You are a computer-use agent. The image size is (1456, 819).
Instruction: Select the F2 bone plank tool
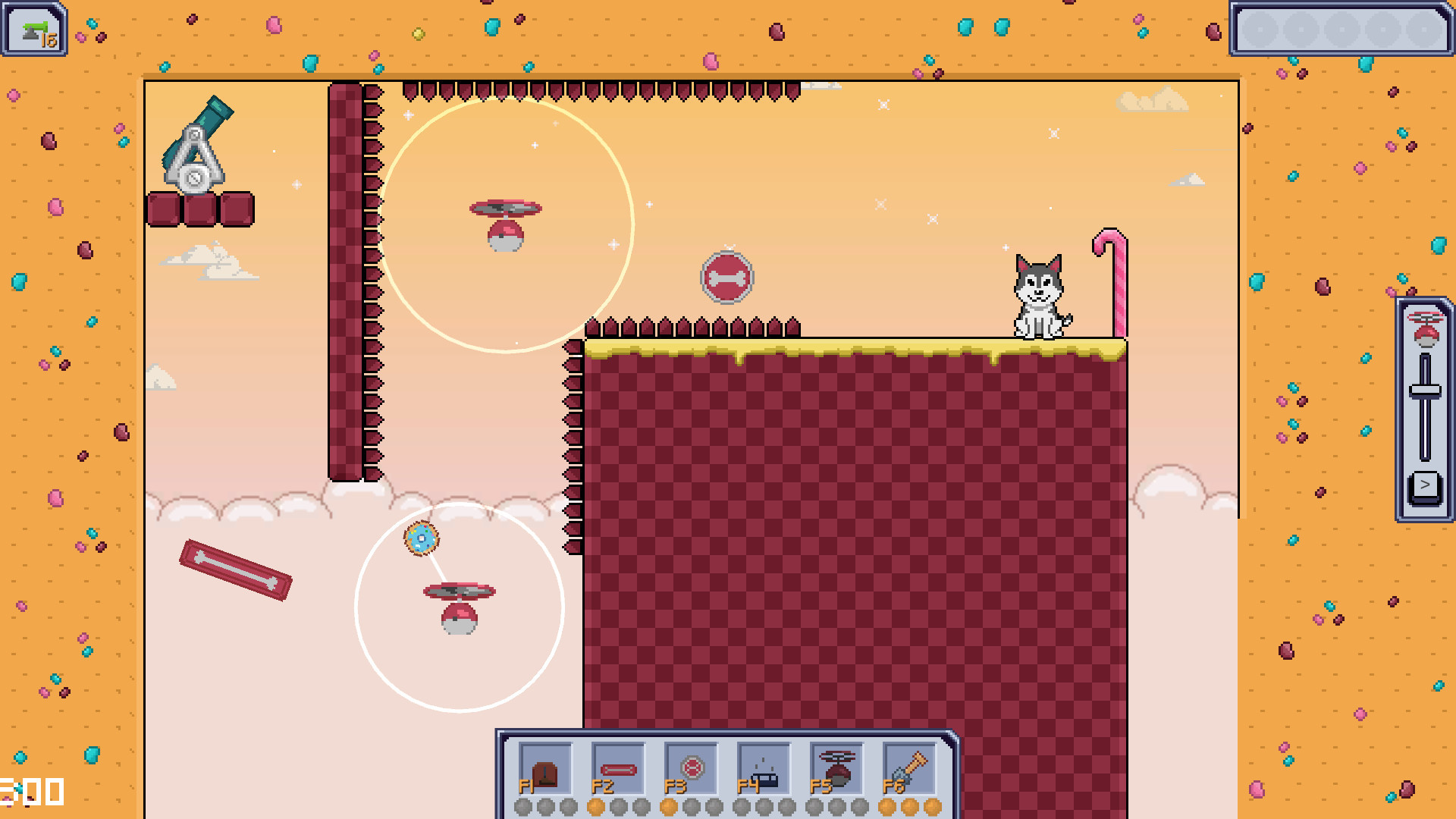(x=617, y=770)
